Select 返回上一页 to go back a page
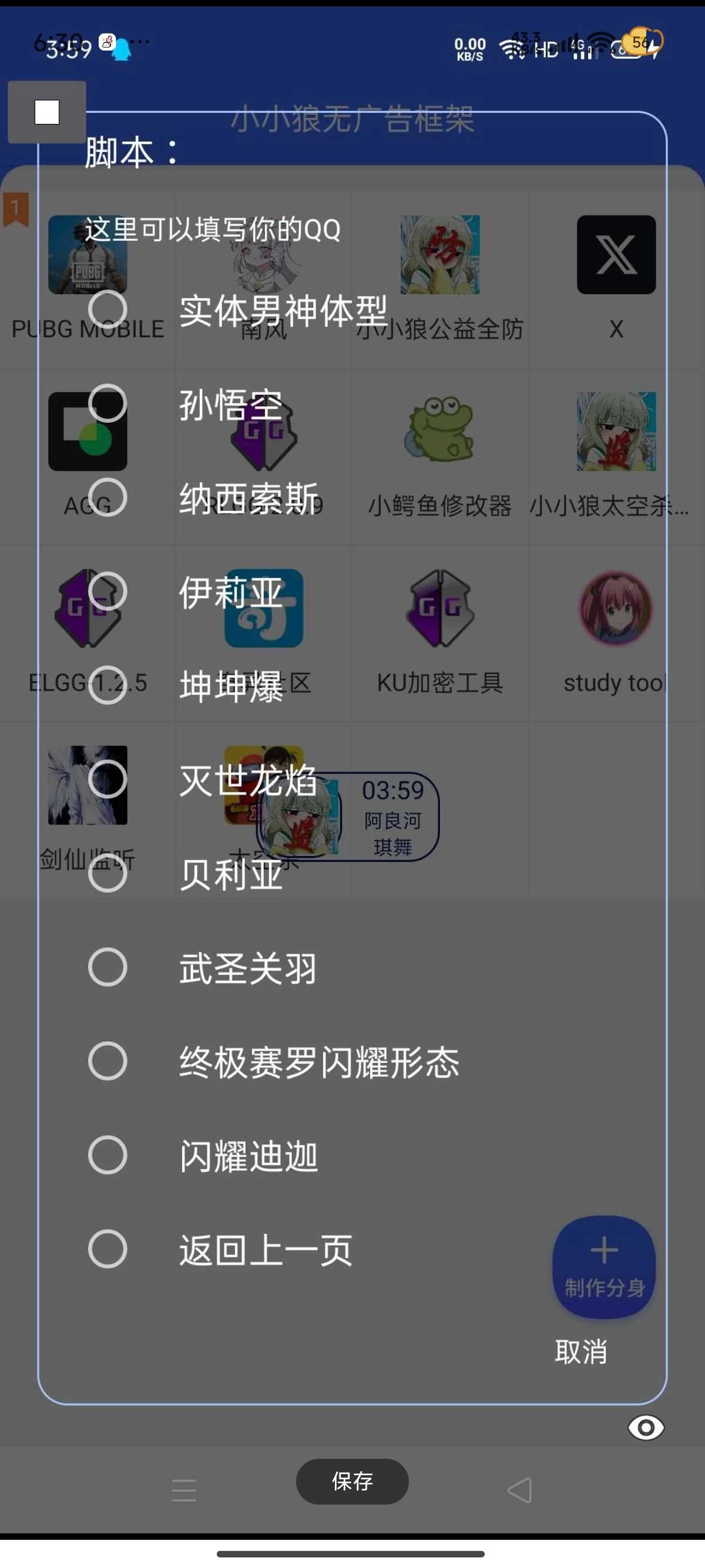The width and height of the screenshot is (705, 1568). tap(108, 1249)
